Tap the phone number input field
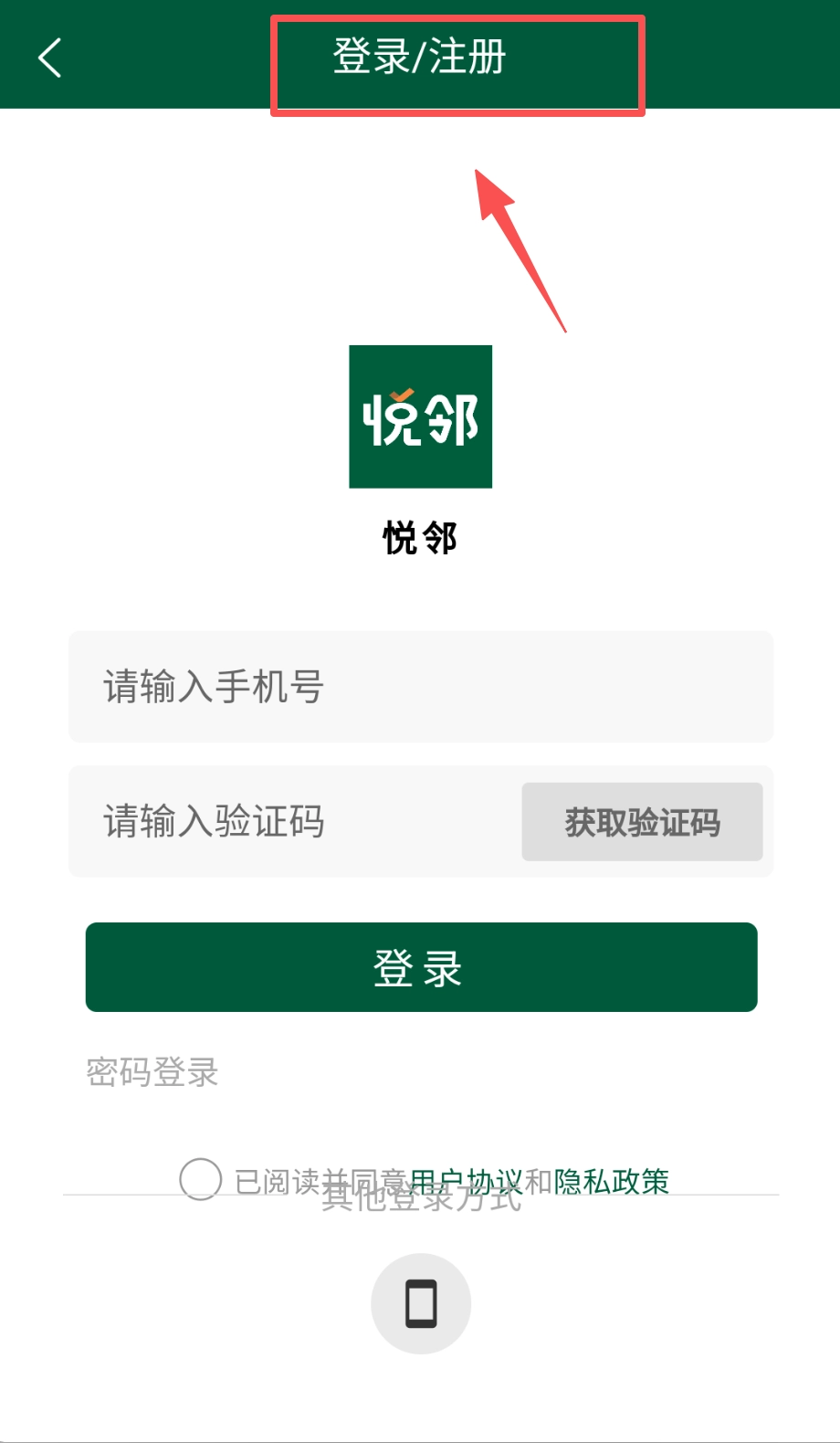The image size is (840, 1443). tap(420, 687)
